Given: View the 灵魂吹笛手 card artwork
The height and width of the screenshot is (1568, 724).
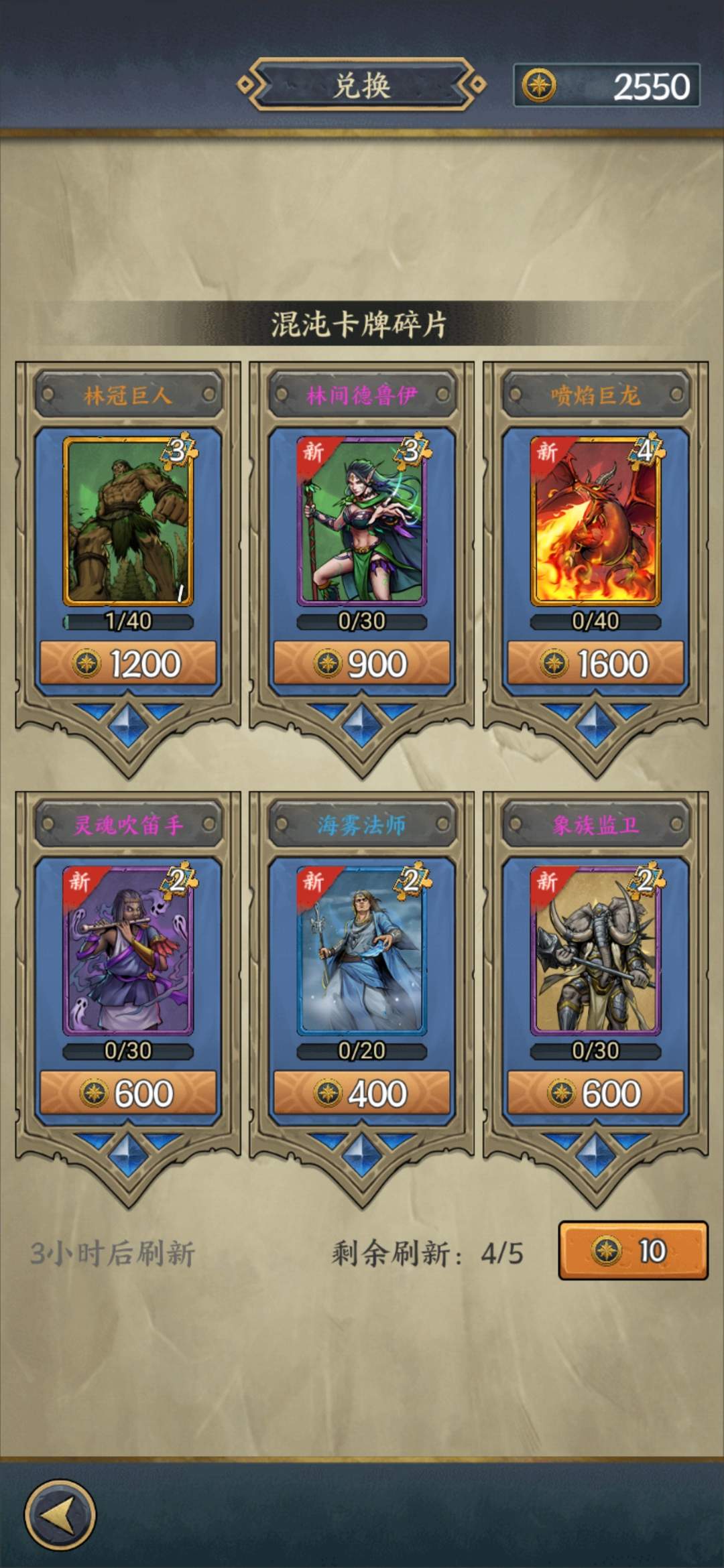Looking at the screenshot, I should [127, 950].
